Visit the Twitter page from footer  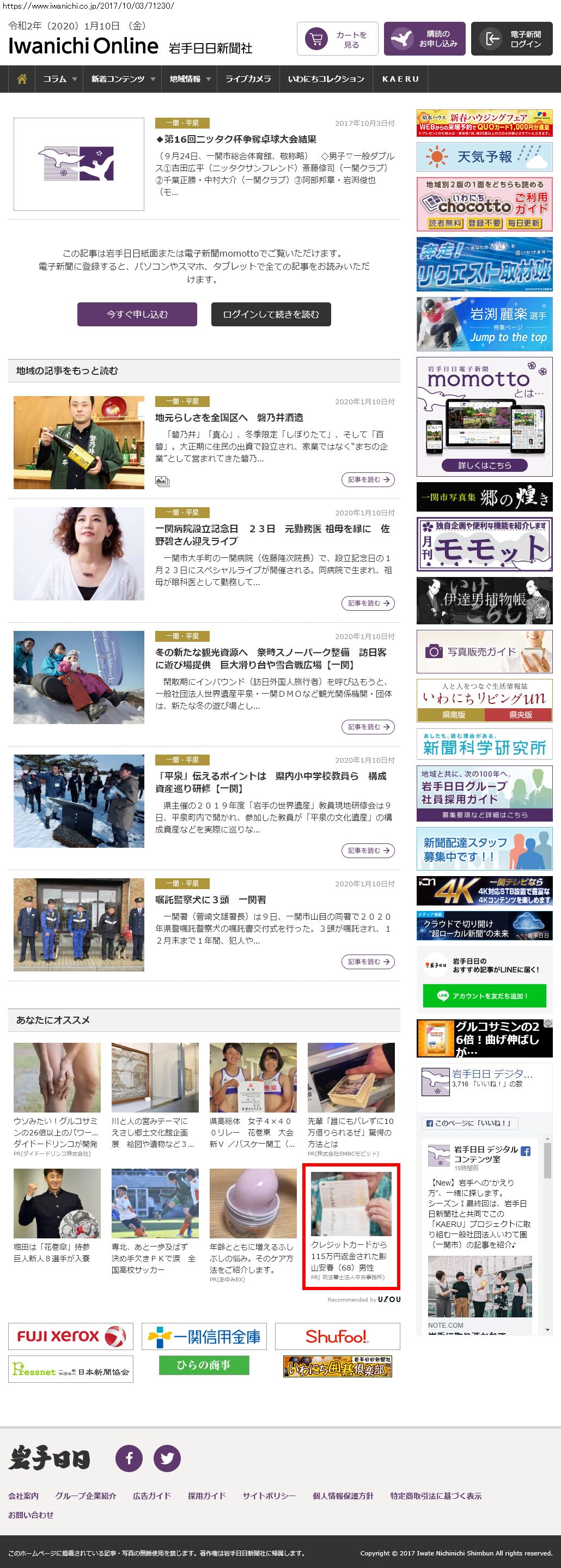[x=167, y=1458]
